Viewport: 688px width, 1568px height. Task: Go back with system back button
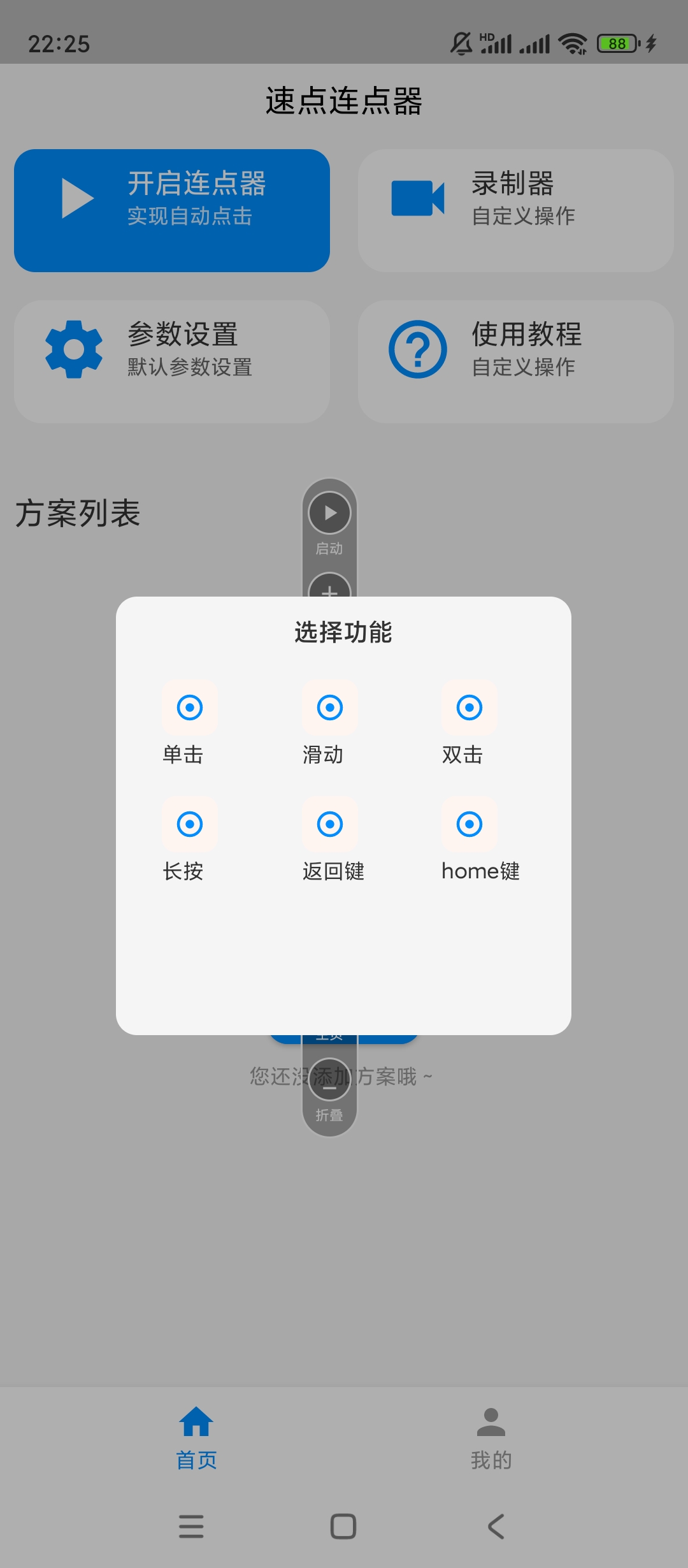(496, 1527)
